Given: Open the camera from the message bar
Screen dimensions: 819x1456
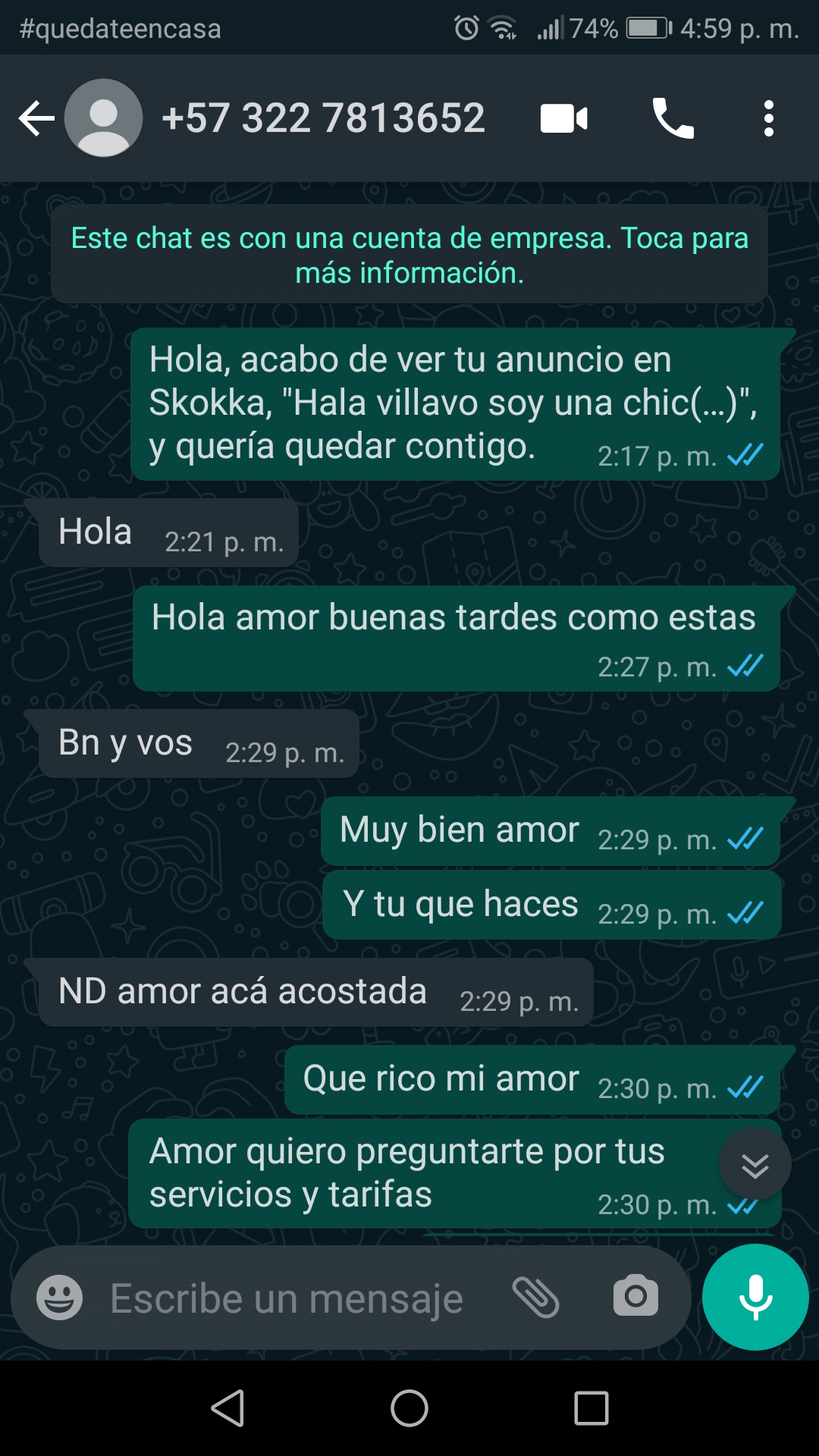Looking at the screenshot, I should pyautogui.click(x=635, y=1297).
